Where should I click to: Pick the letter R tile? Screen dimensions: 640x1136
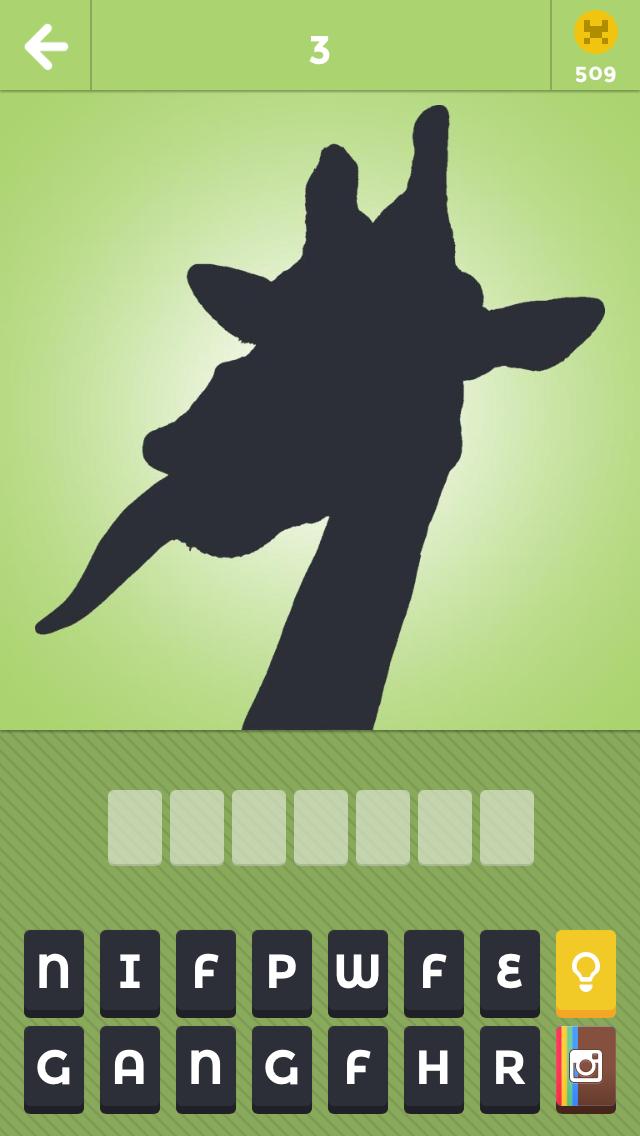510,1068
